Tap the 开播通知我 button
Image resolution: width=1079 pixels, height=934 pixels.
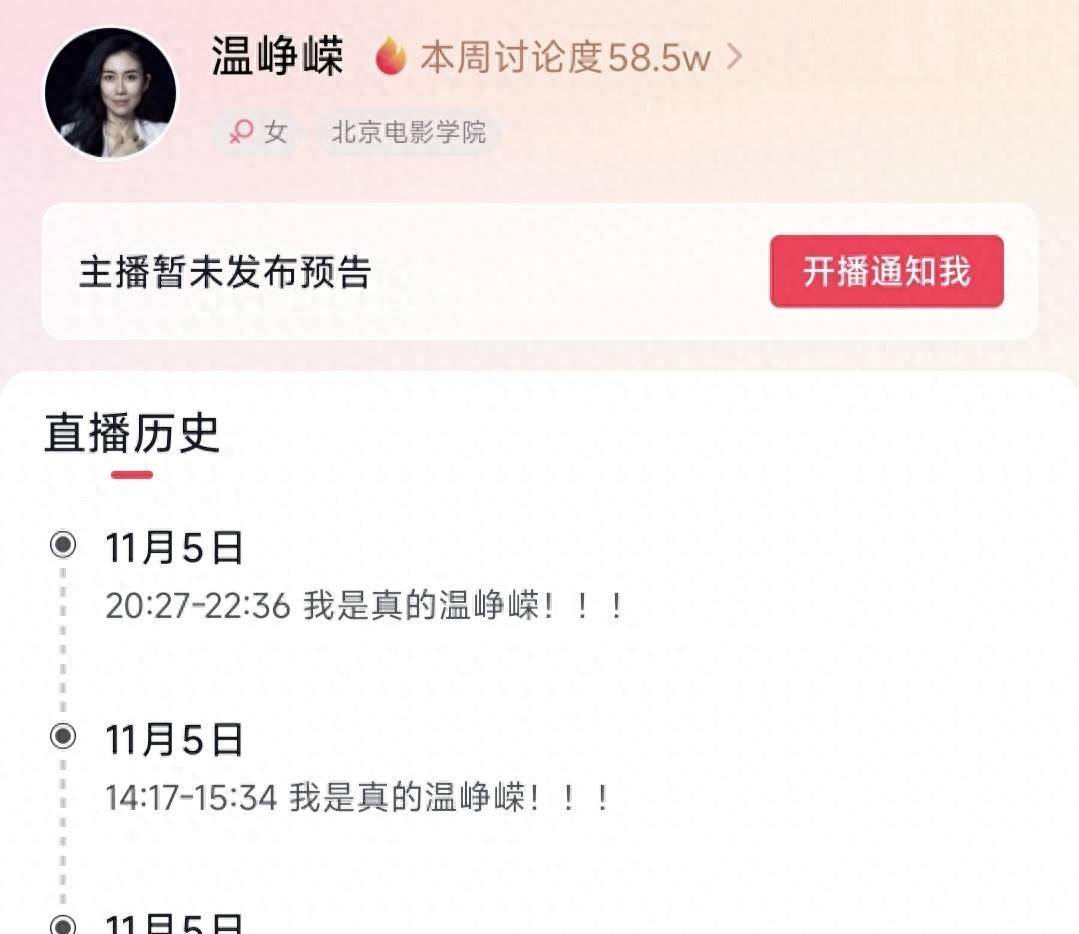coord(886,272)
